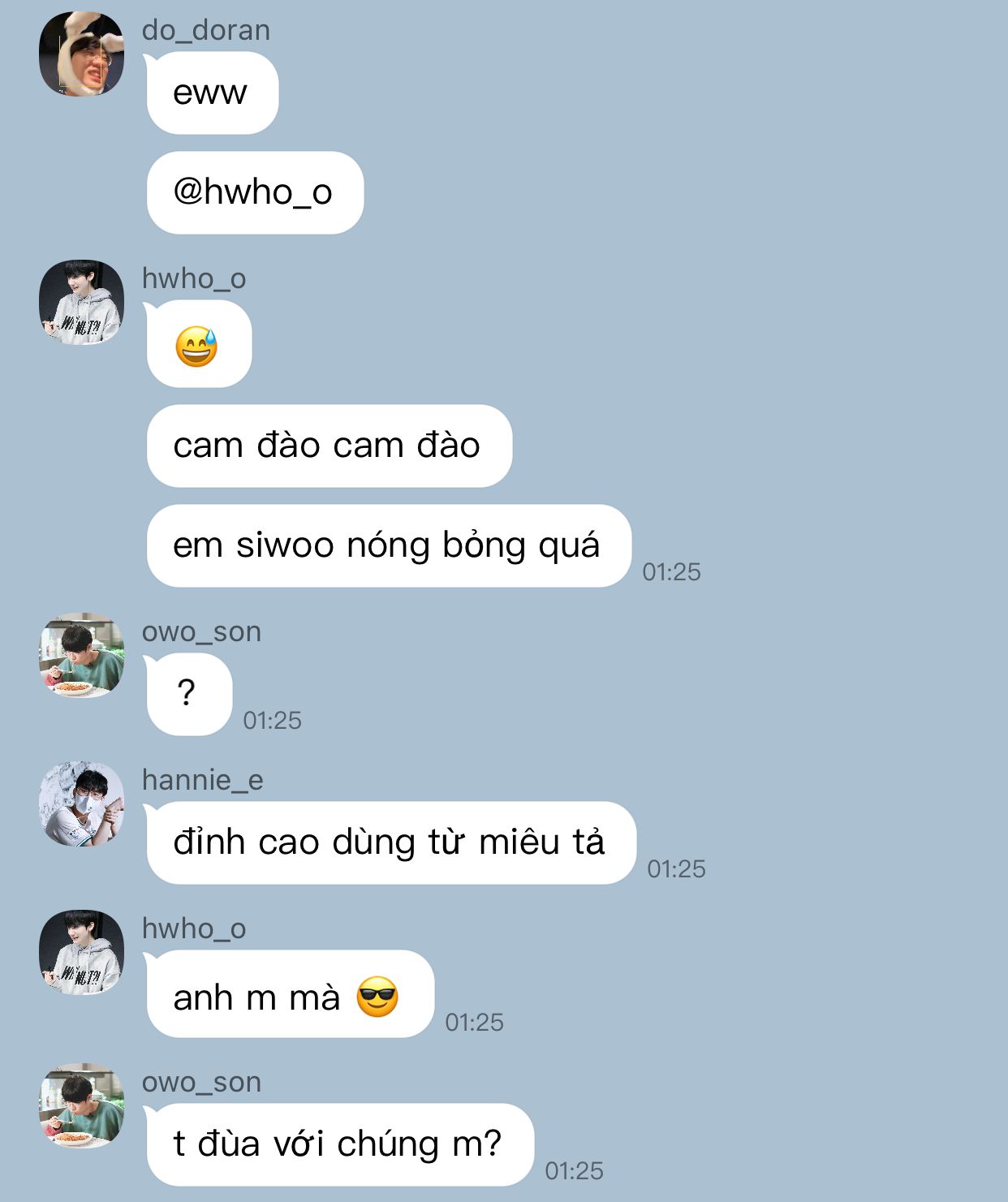Open hannie_e's profile picture

tap(81, 803)
